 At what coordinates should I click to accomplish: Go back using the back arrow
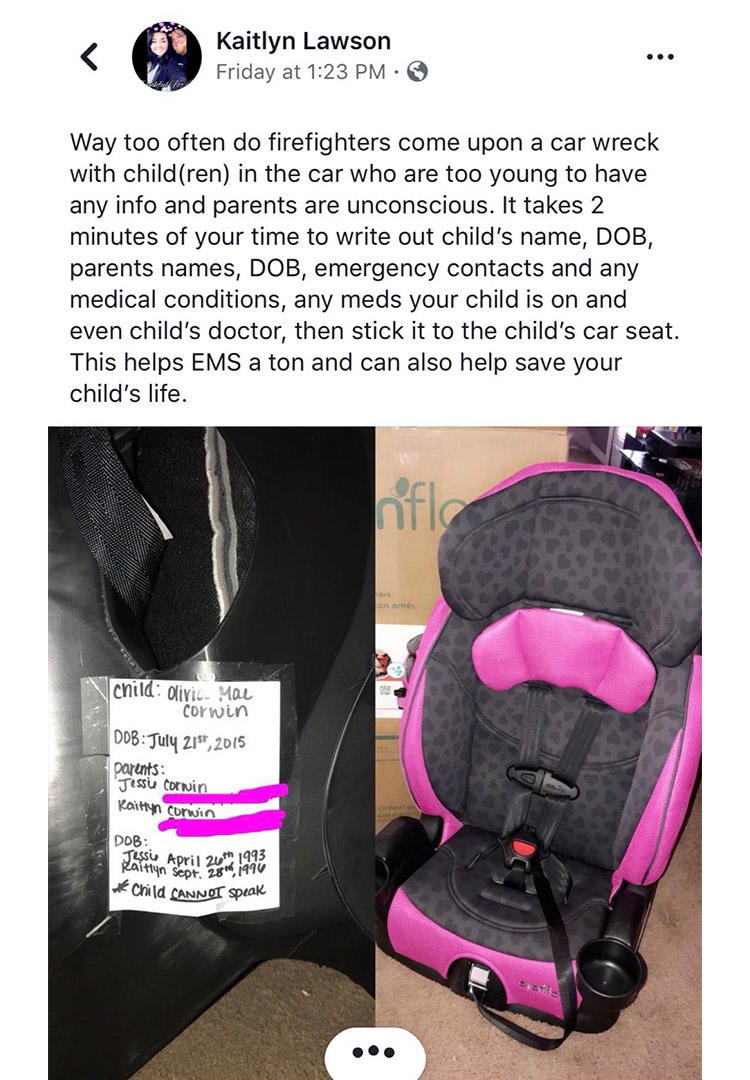(x=89, y=57)
